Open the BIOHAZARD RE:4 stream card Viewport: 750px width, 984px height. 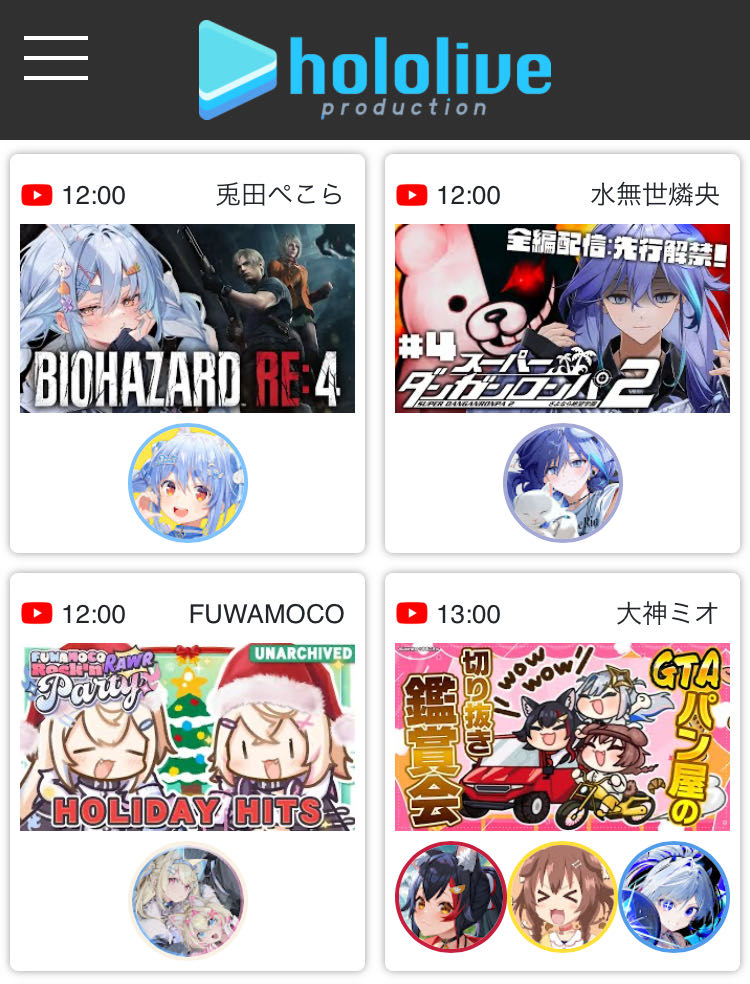pos(187,318)
